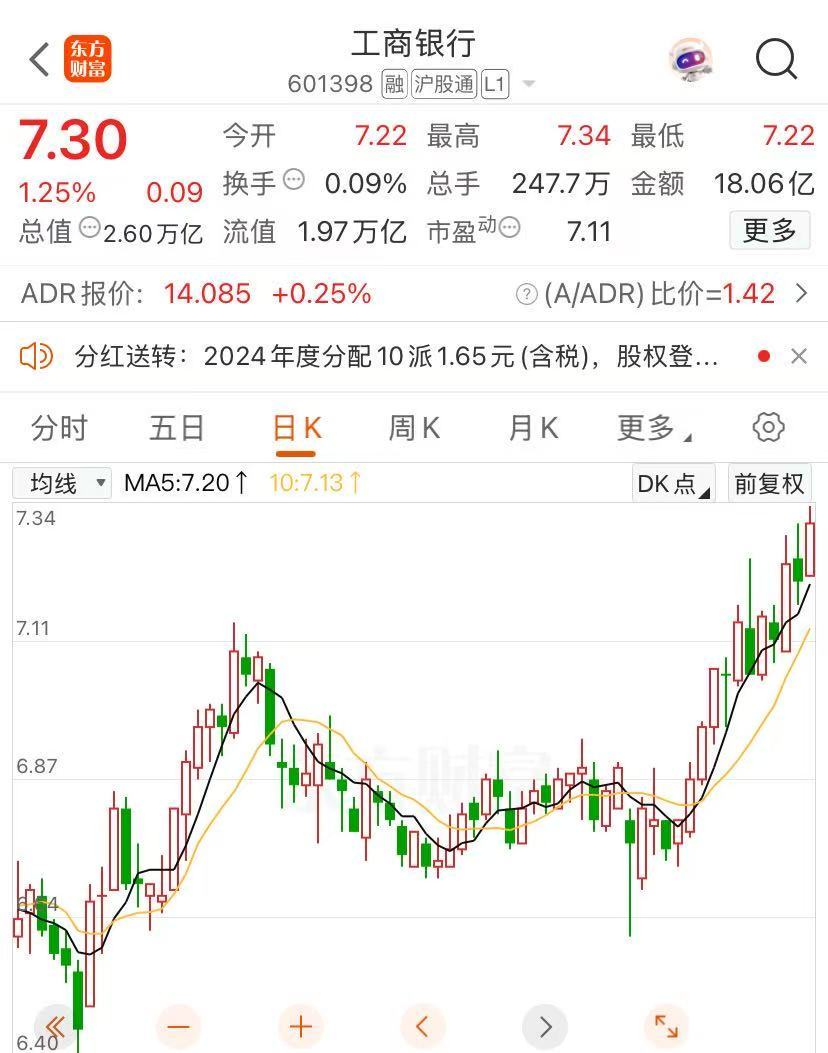Change the 前复权 adjustment setting
This screenshot has height=1053, width=828.
(768, 483)
